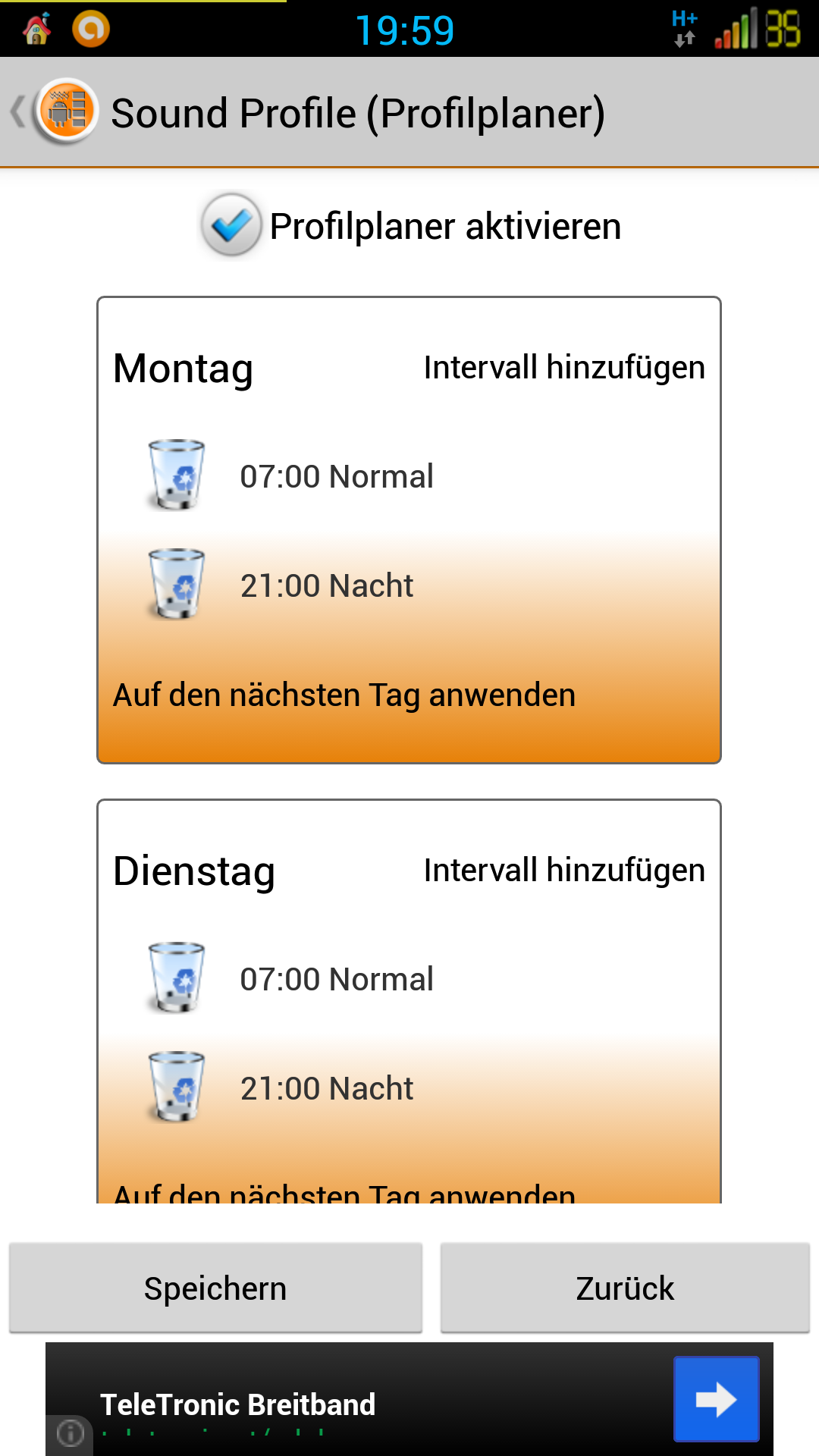Save the schedule with Speichern
Screen dimensions: 819x1456
215,1288
